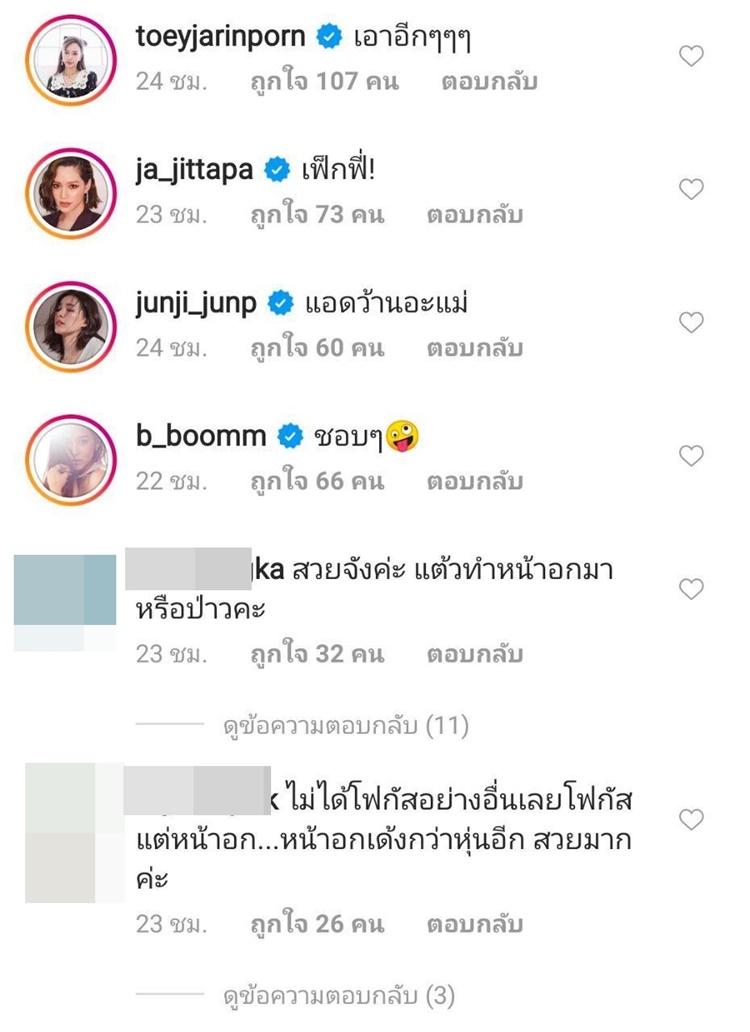Like ja_jittapa's comment
This screenshot has width=750, height=1032.
(691, 189)
